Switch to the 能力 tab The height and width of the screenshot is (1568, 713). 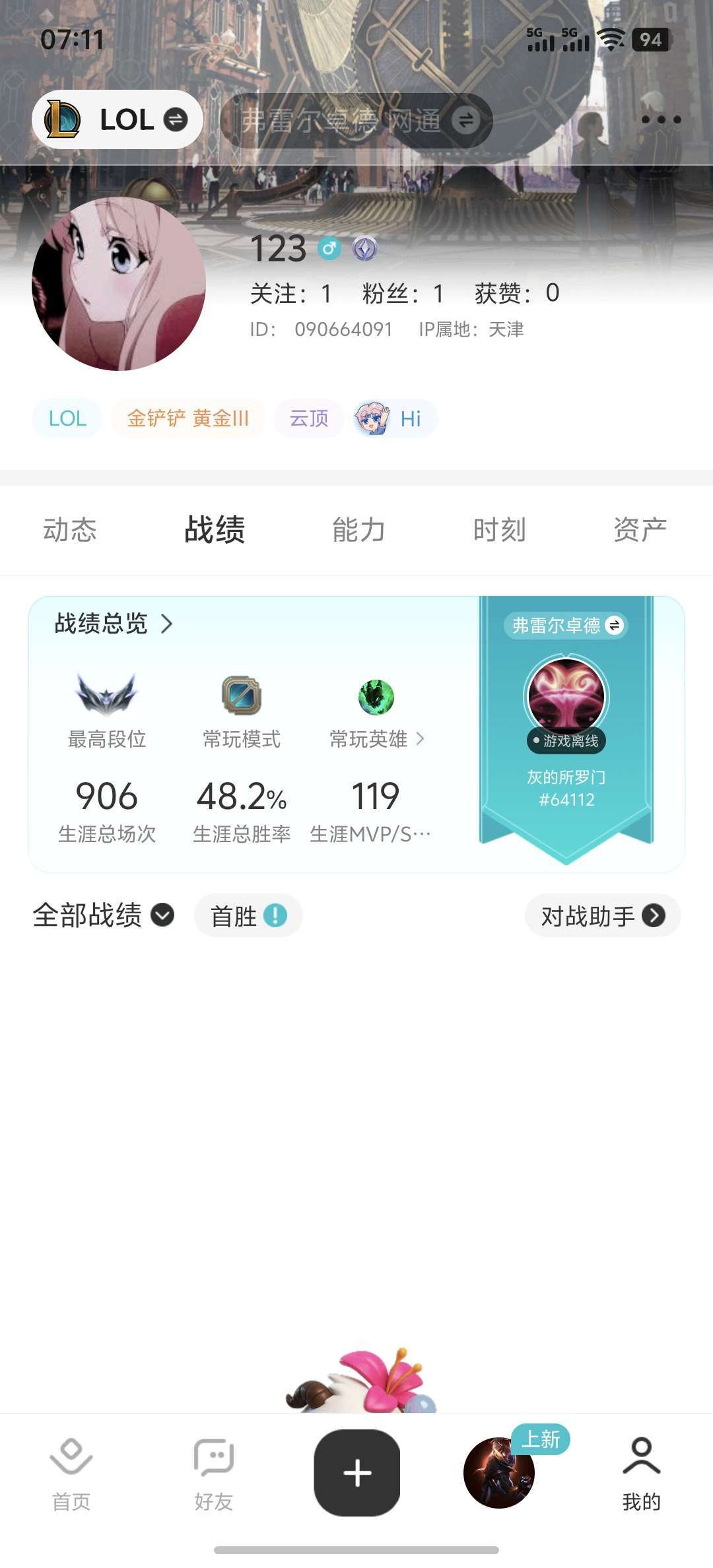tap(358, 530)
